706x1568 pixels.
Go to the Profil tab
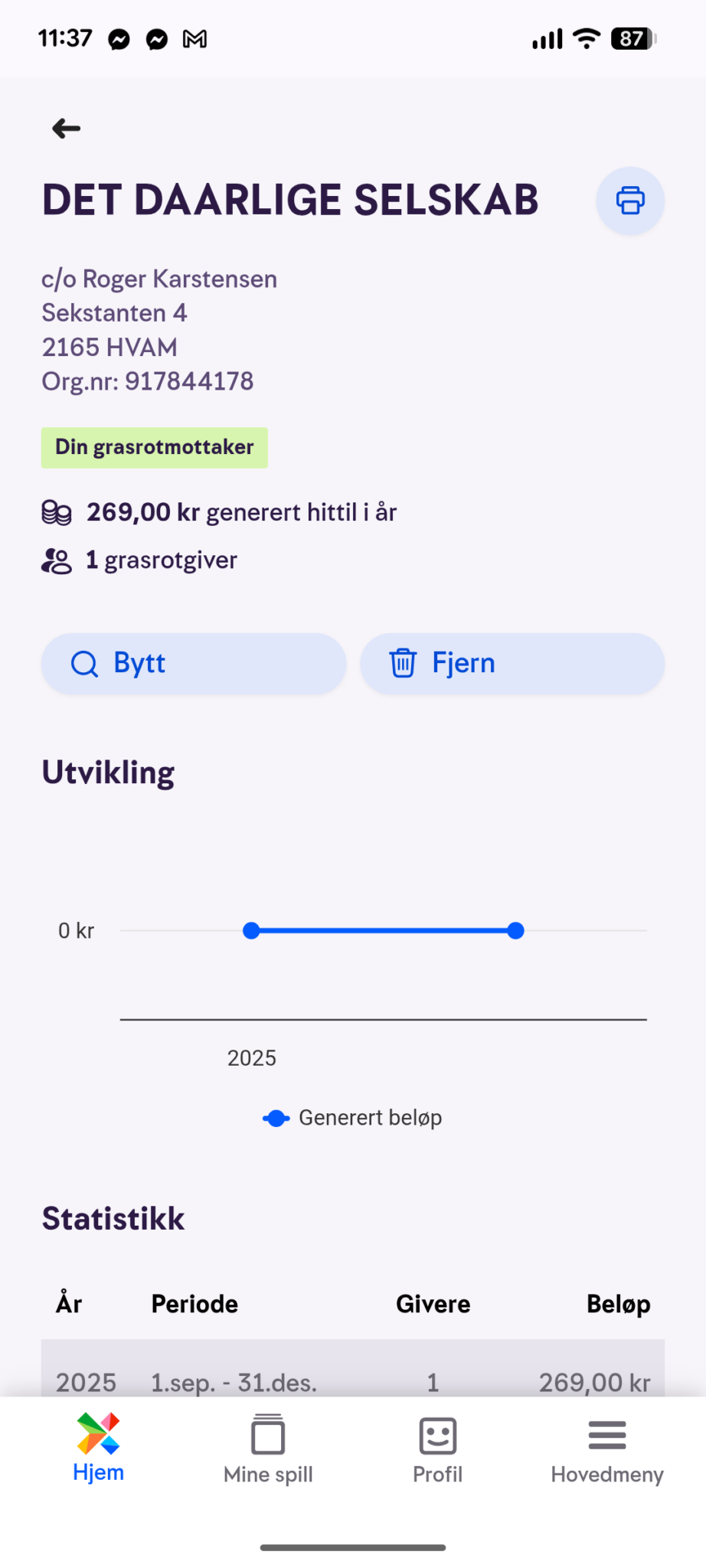438,1449
